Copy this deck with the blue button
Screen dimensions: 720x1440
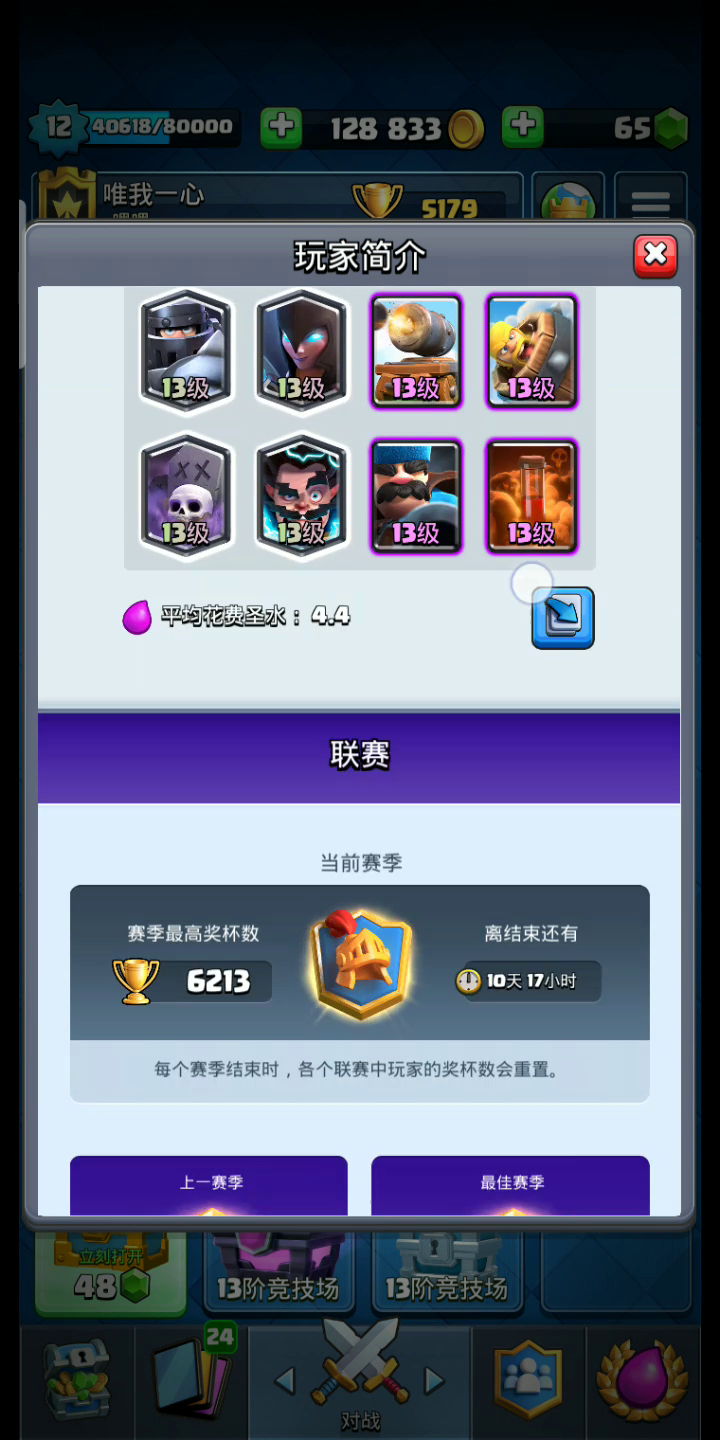pos(563,618)
